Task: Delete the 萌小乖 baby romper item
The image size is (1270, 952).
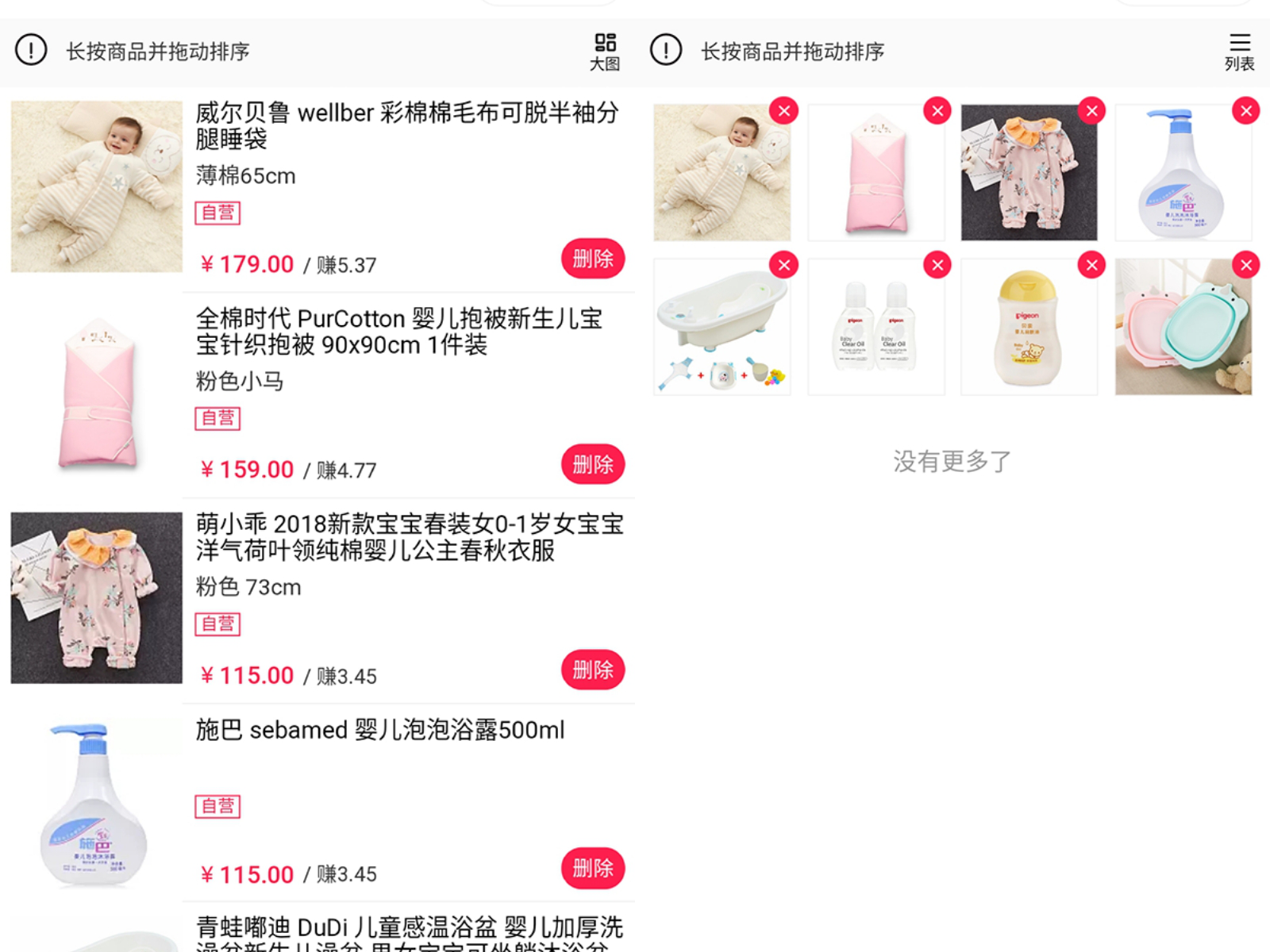Action: [592, 670]
